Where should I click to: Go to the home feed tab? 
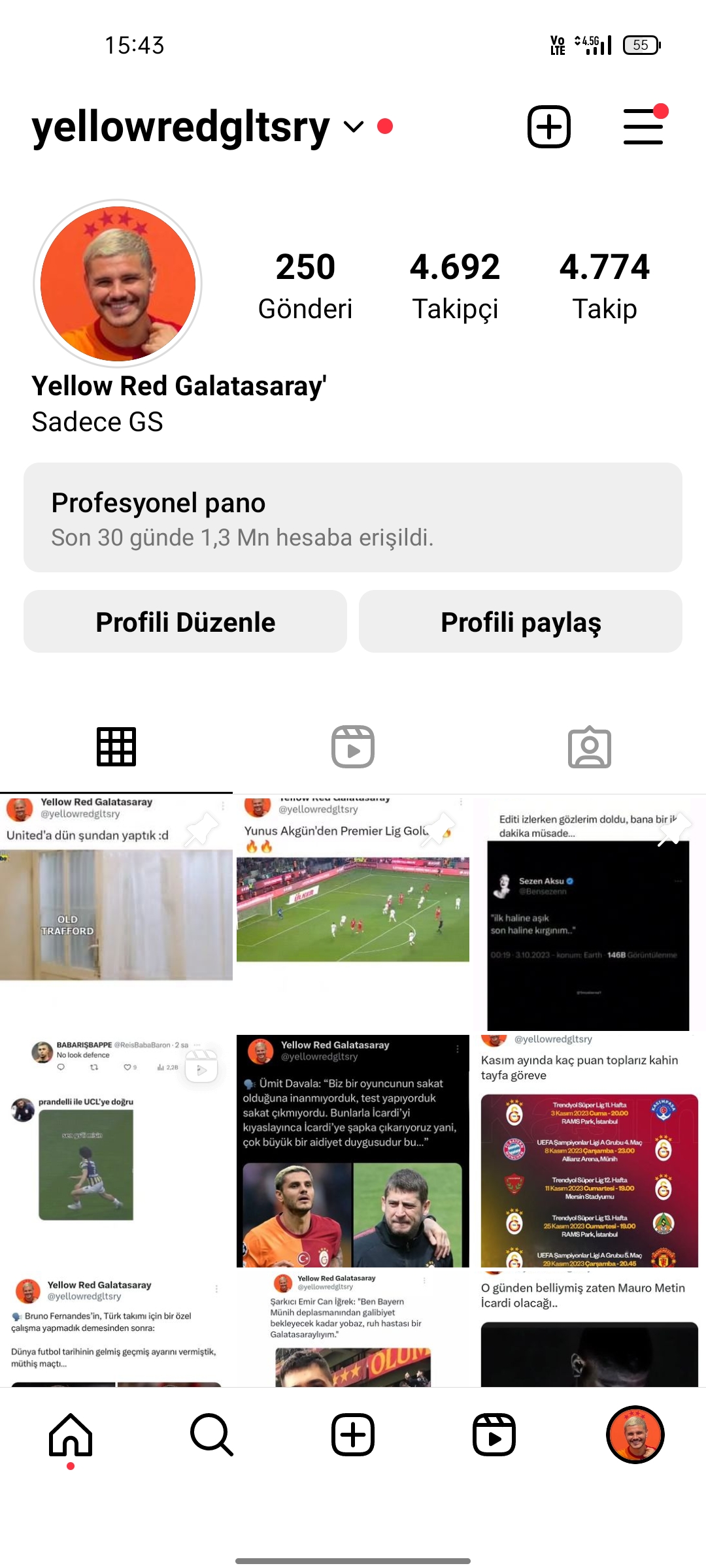71,1435
